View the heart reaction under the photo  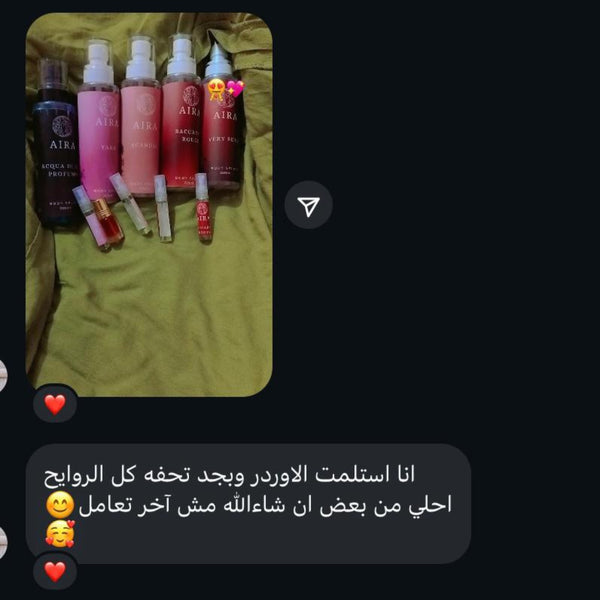55,404
